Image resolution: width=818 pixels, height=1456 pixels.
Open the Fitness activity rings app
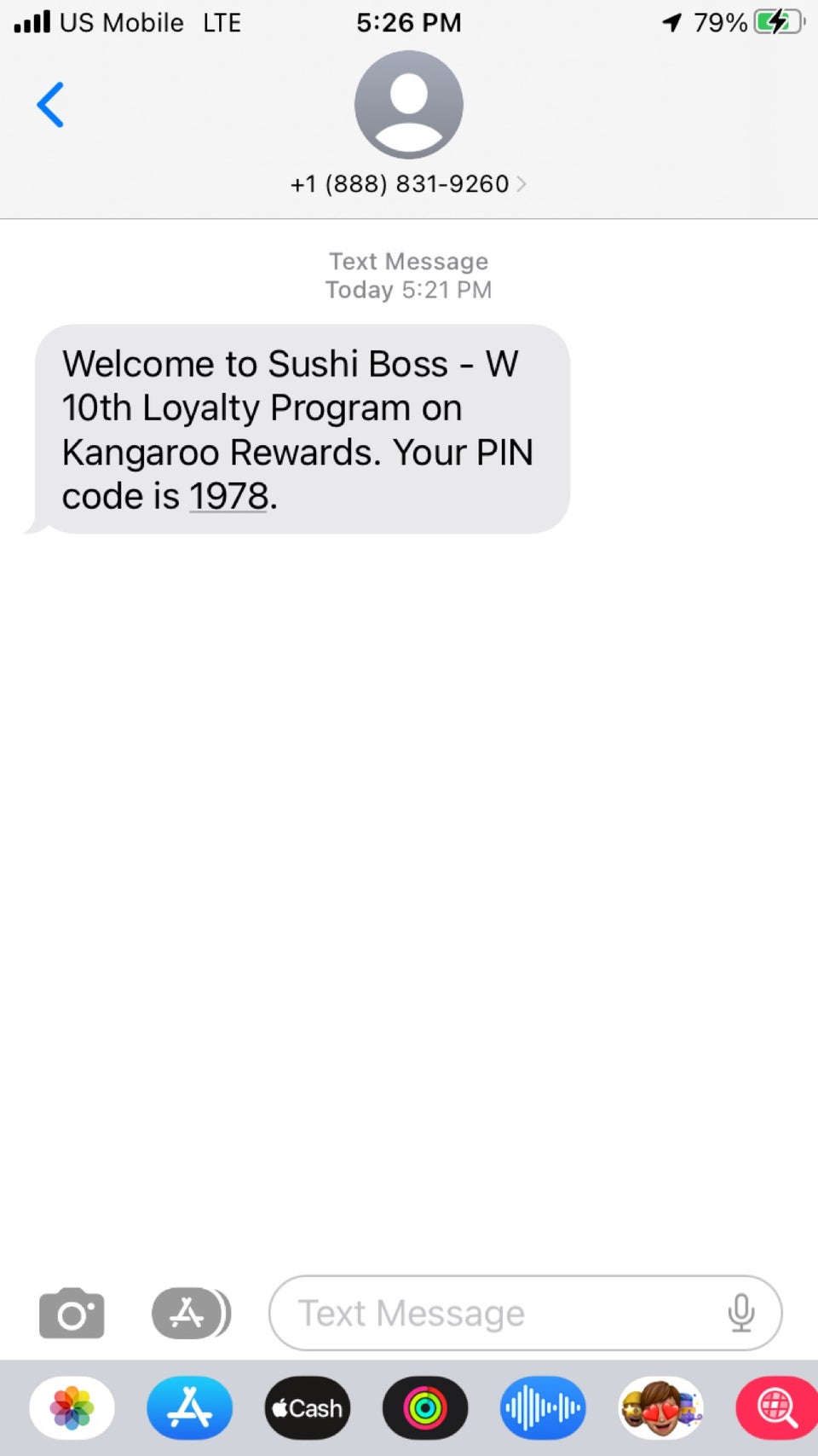(425, 1407)
